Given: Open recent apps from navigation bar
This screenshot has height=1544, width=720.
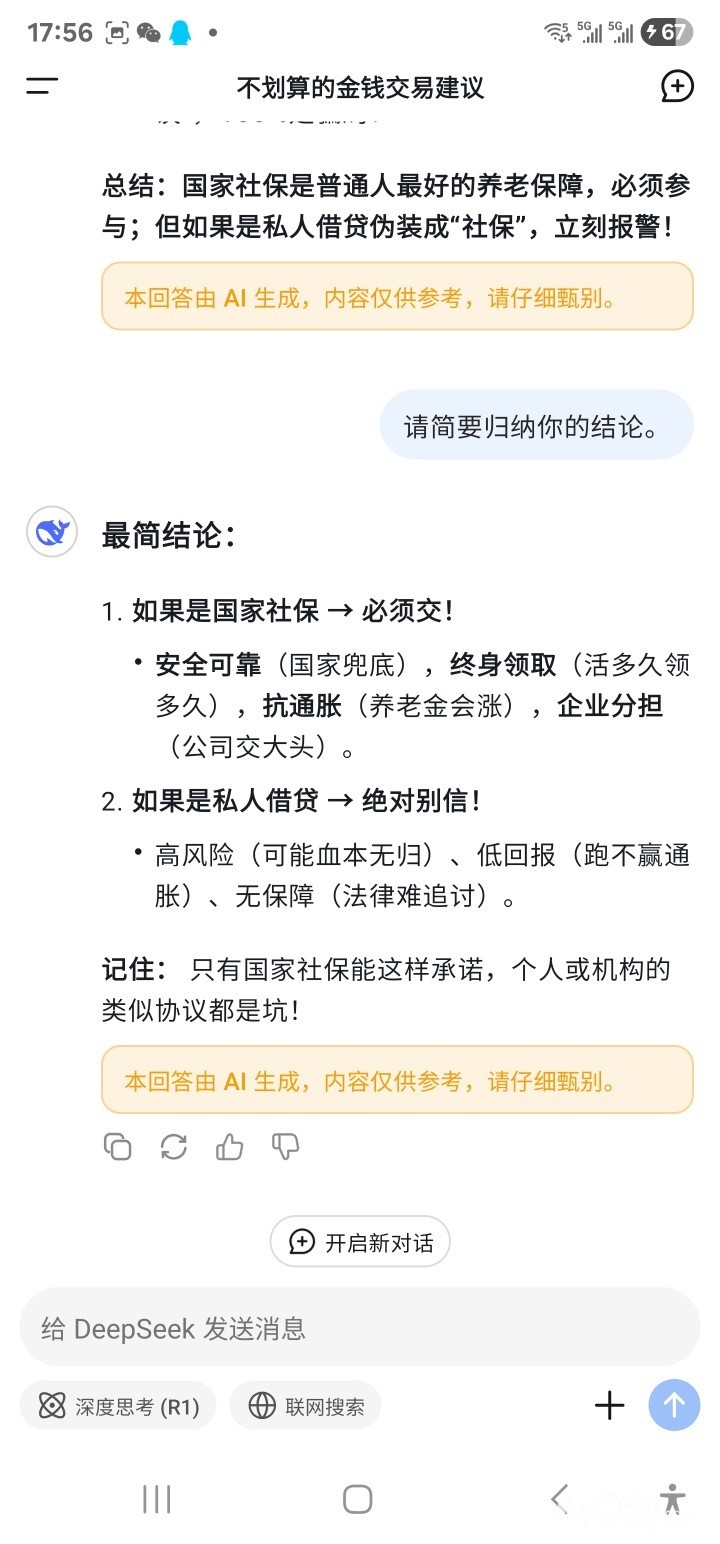Looking at the screenshot, I should point(157,1499).
